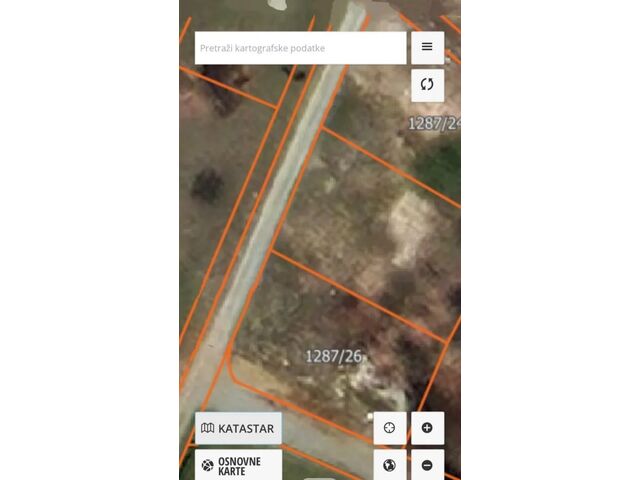
Task: Zoom in with the plus button
Action: (x=427, y=428)
